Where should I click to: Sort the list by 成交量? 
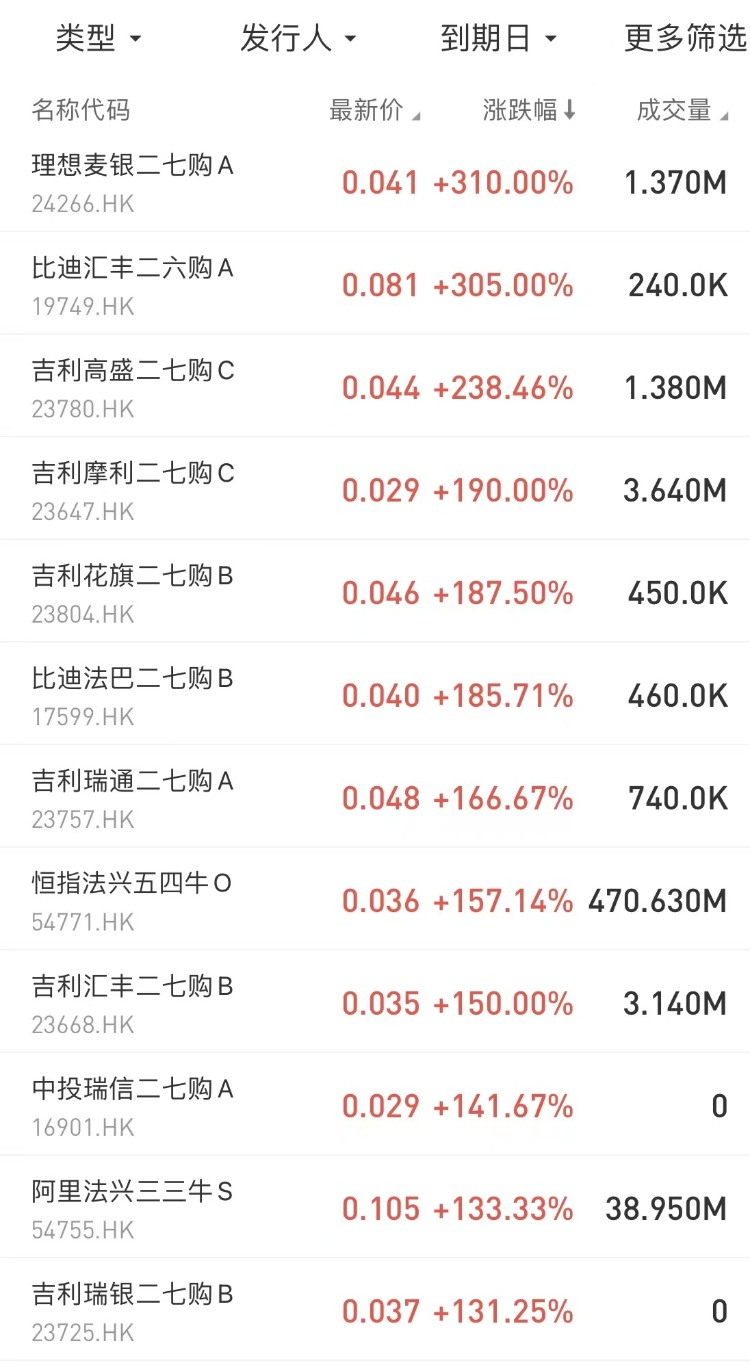[x=682, y=111]
